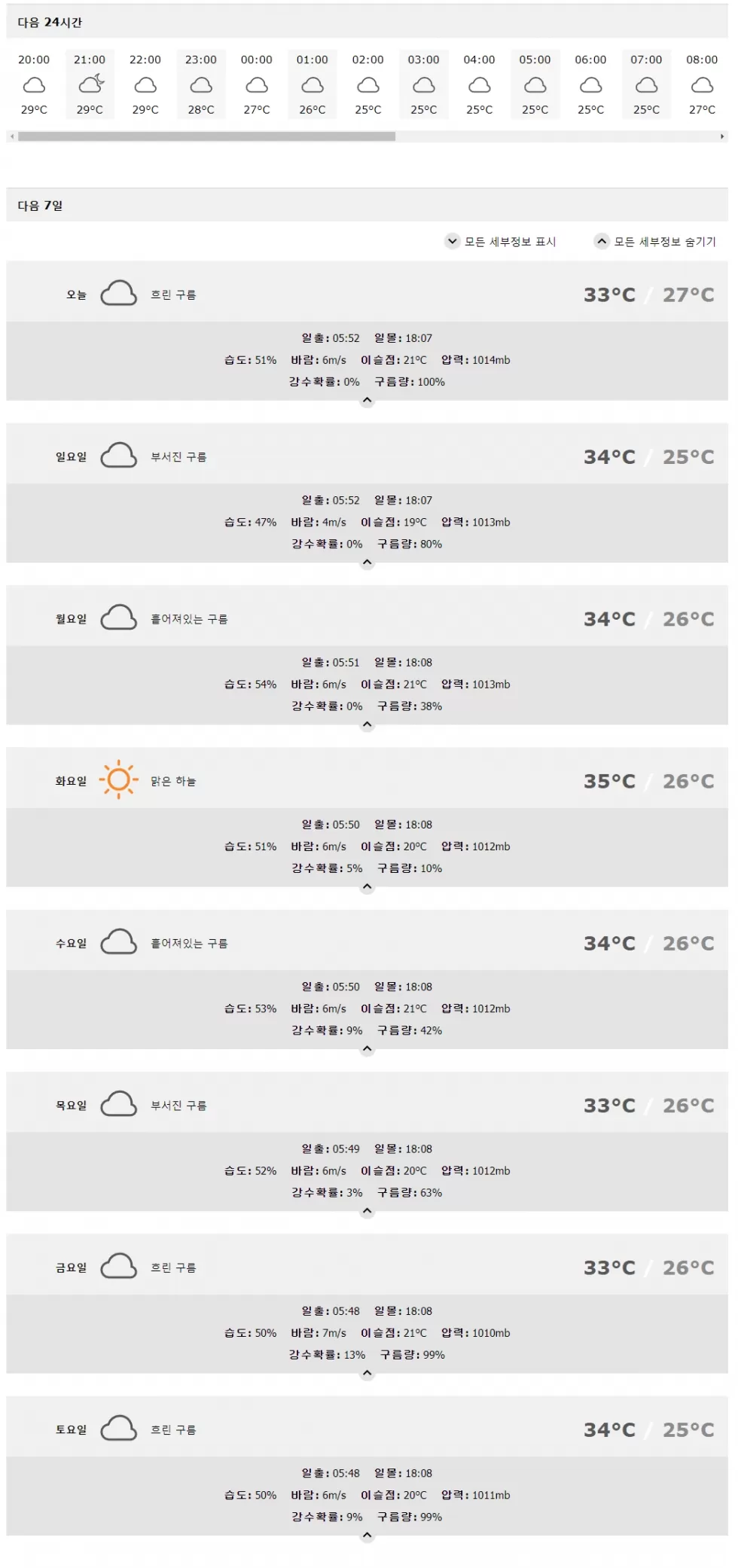Viewport: 738px width, 1568px height.
Task: Collapse the 월요일 forecast details
Action: coord(367,725)
